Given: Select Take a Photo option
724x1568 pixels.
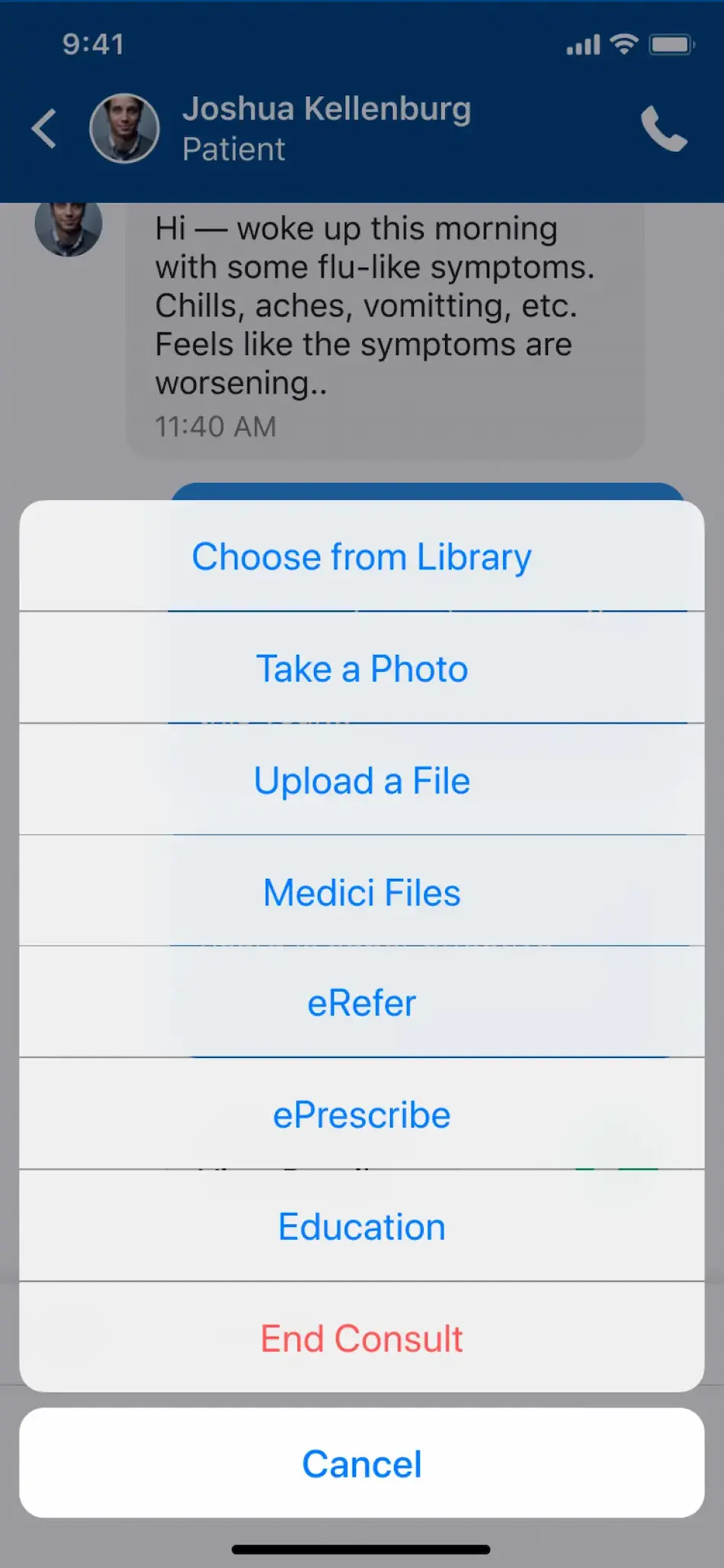Looking at the screenshot, I should tap(362, 669).
